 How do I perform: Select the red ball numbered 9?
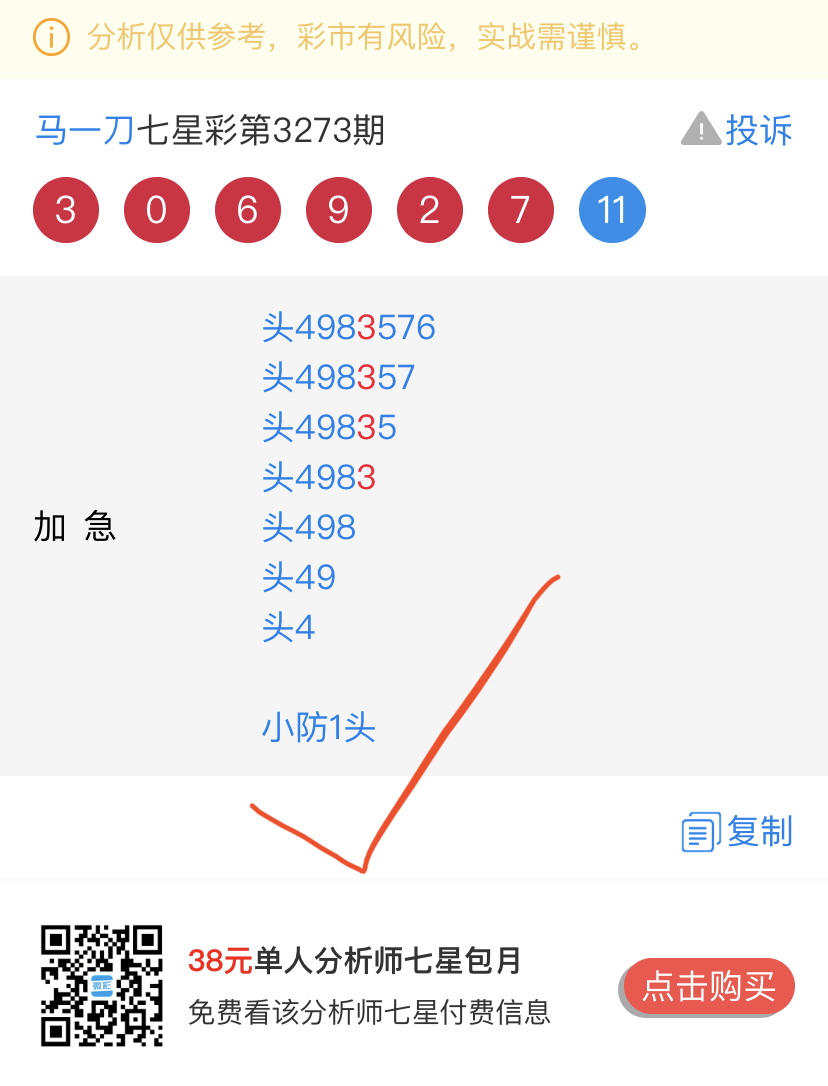tap(338, 209)
